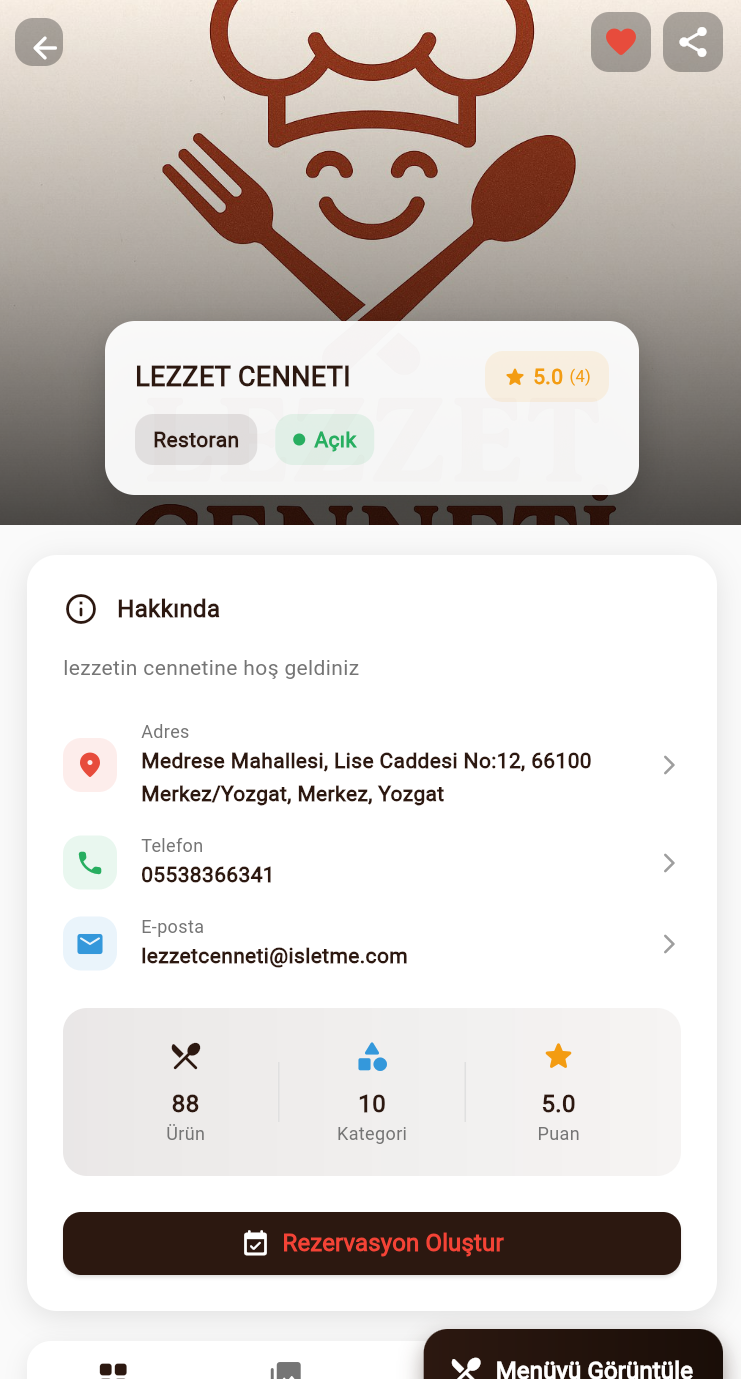Tap the info icon next to Hakkında
The image size is (741, 1379).
point(81,608)
